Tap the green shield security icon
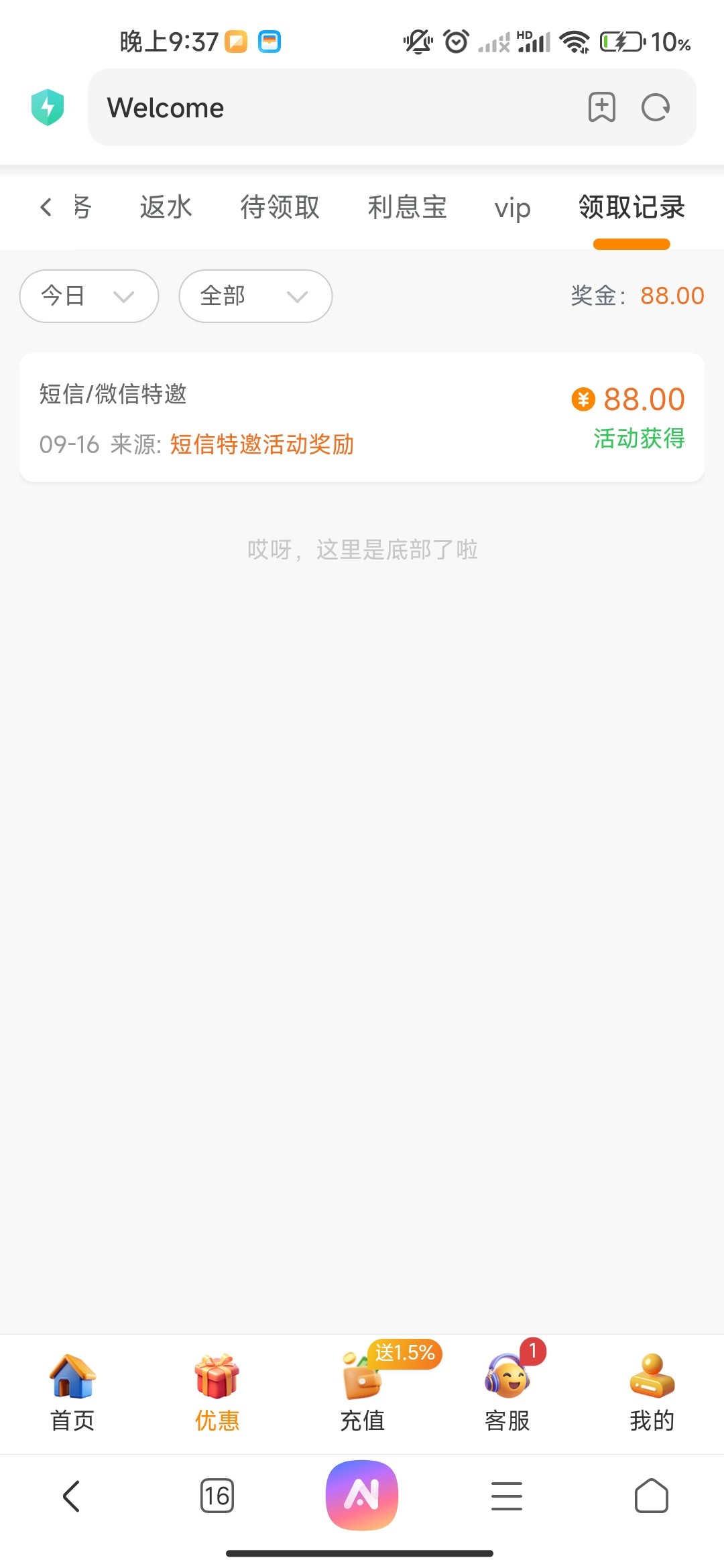The height and width of the screenshot is (1568, 724). pos(48,106)
